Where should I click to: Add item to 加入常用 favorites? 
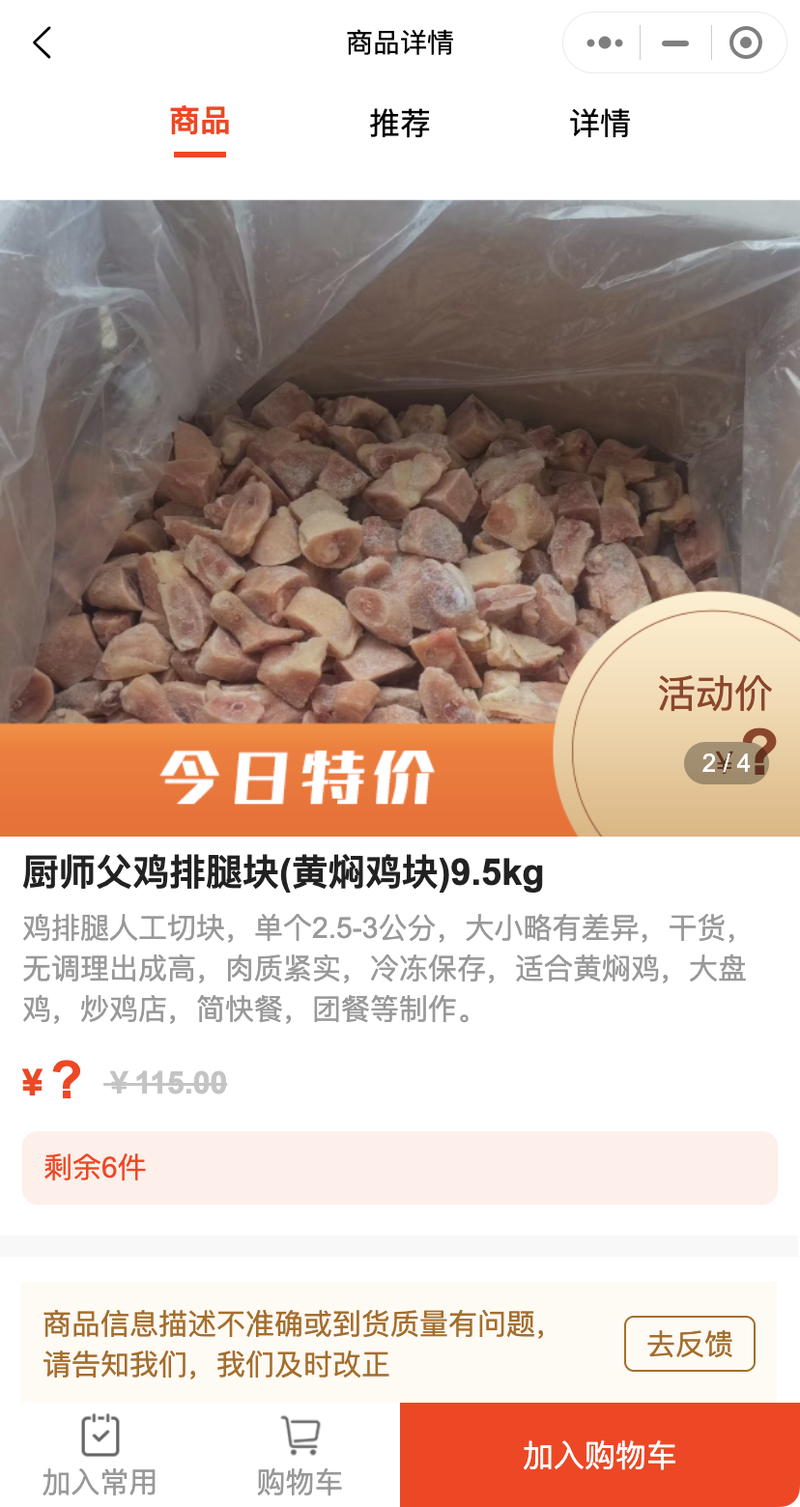click(100, 1455)
